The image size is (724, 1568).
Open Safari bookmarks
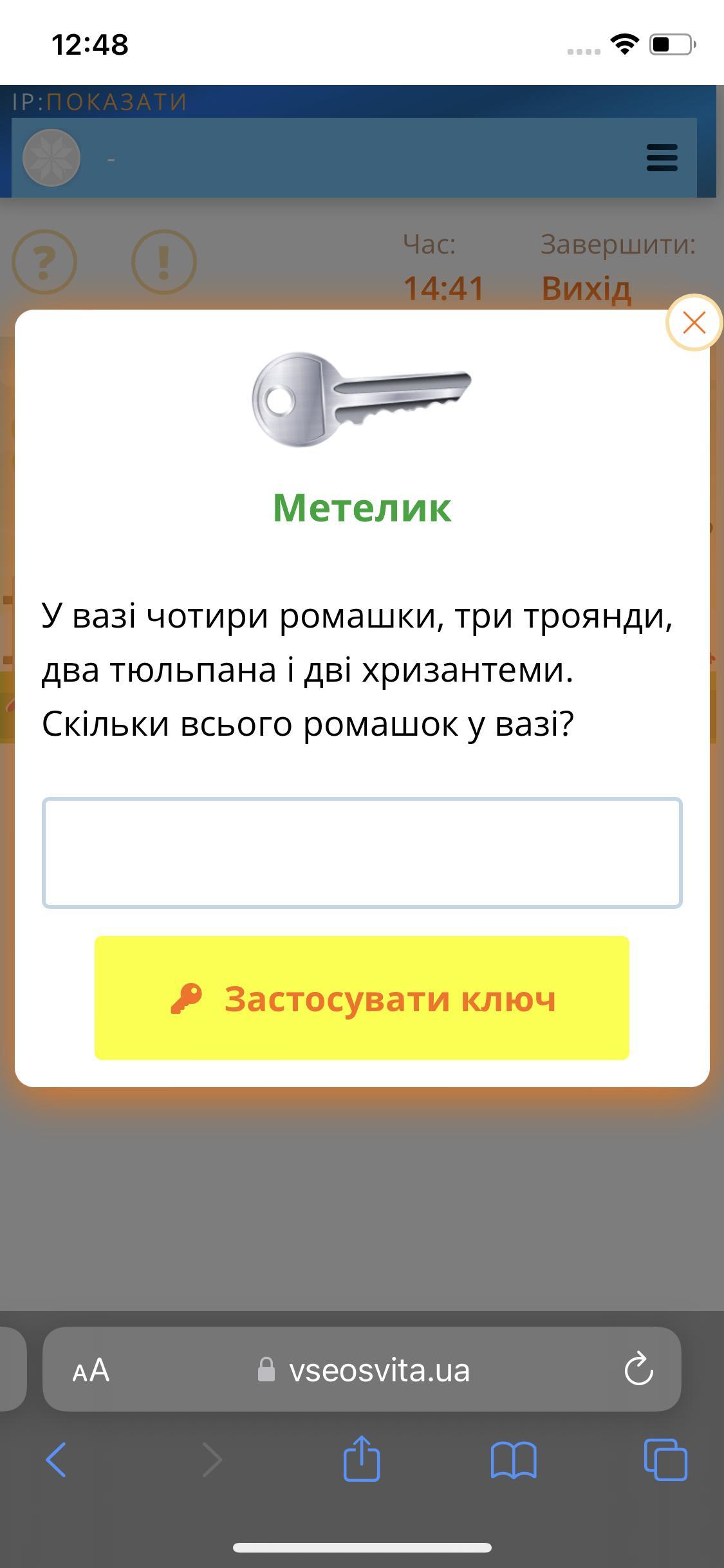pyautogui.click(x=513, y=1460)
